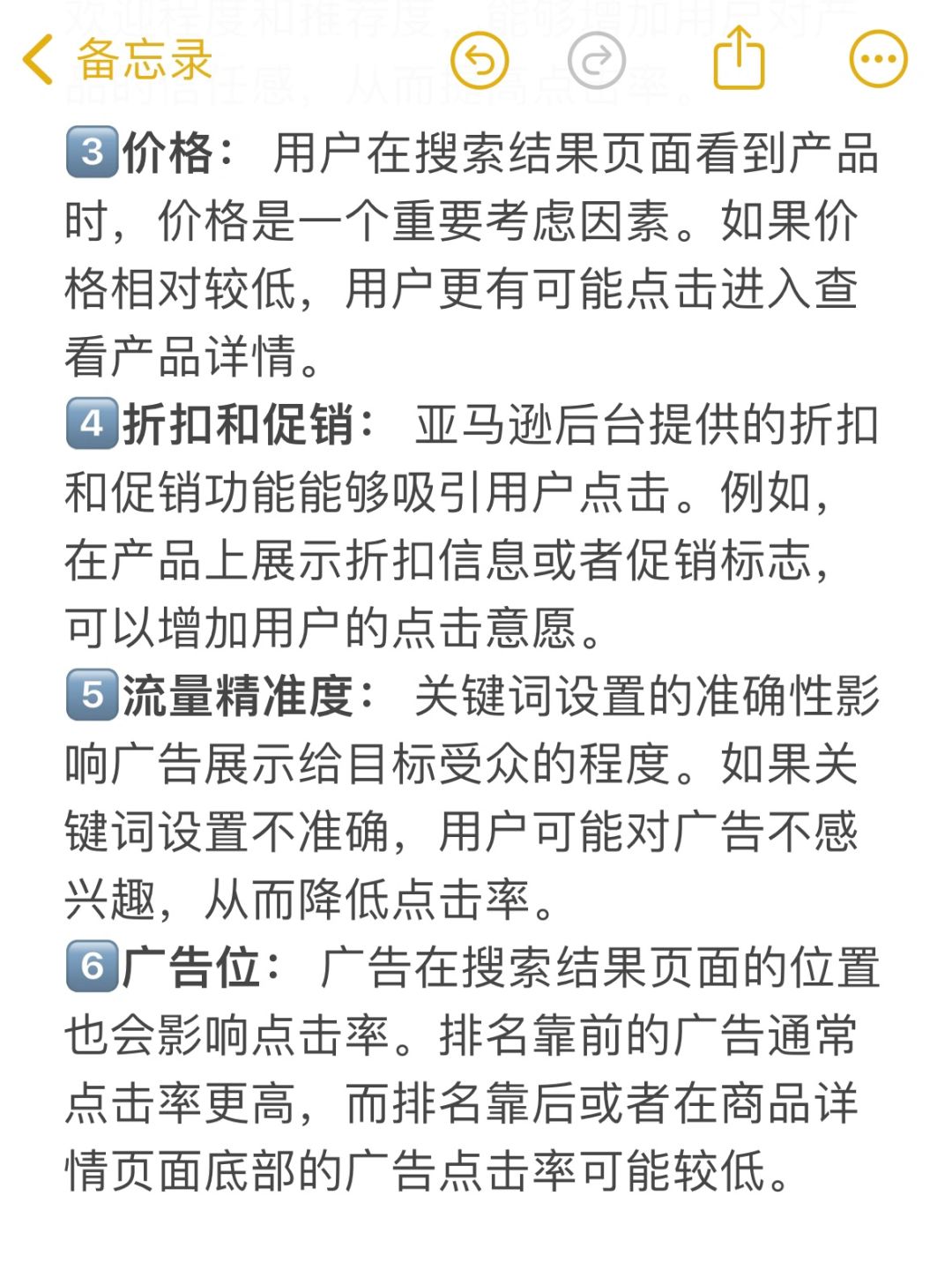Image resolution: width=952 pixels, height=1270 pixels.
Task: Share this note
Action: [x=739, y=58]
